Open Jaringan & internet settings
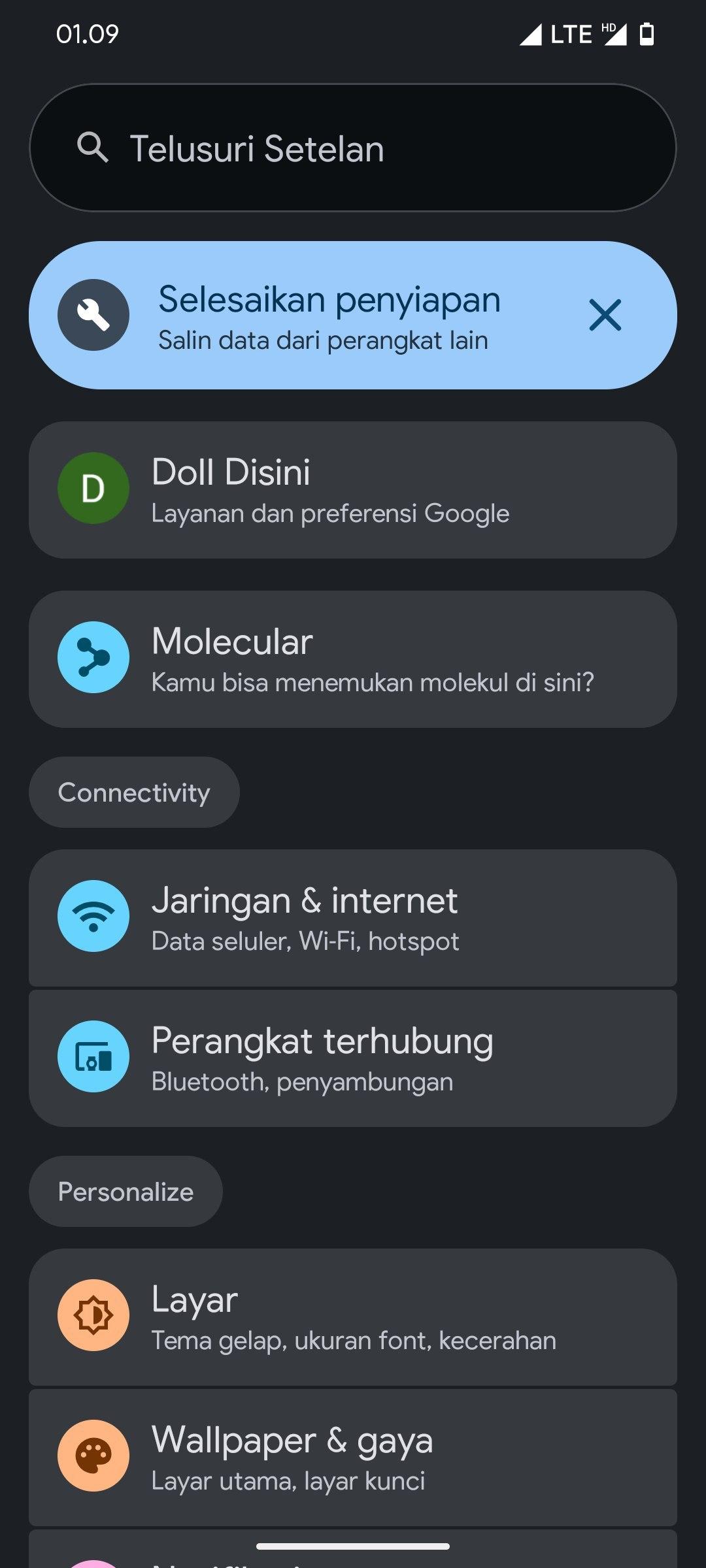 353,917
